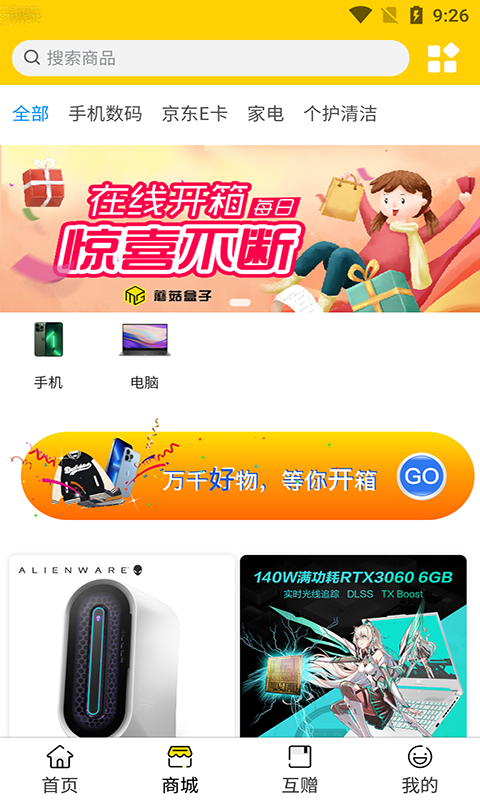Switch to the 个护清洁 tab
This screenshot has width=480, height=800.
pos(340,113)
